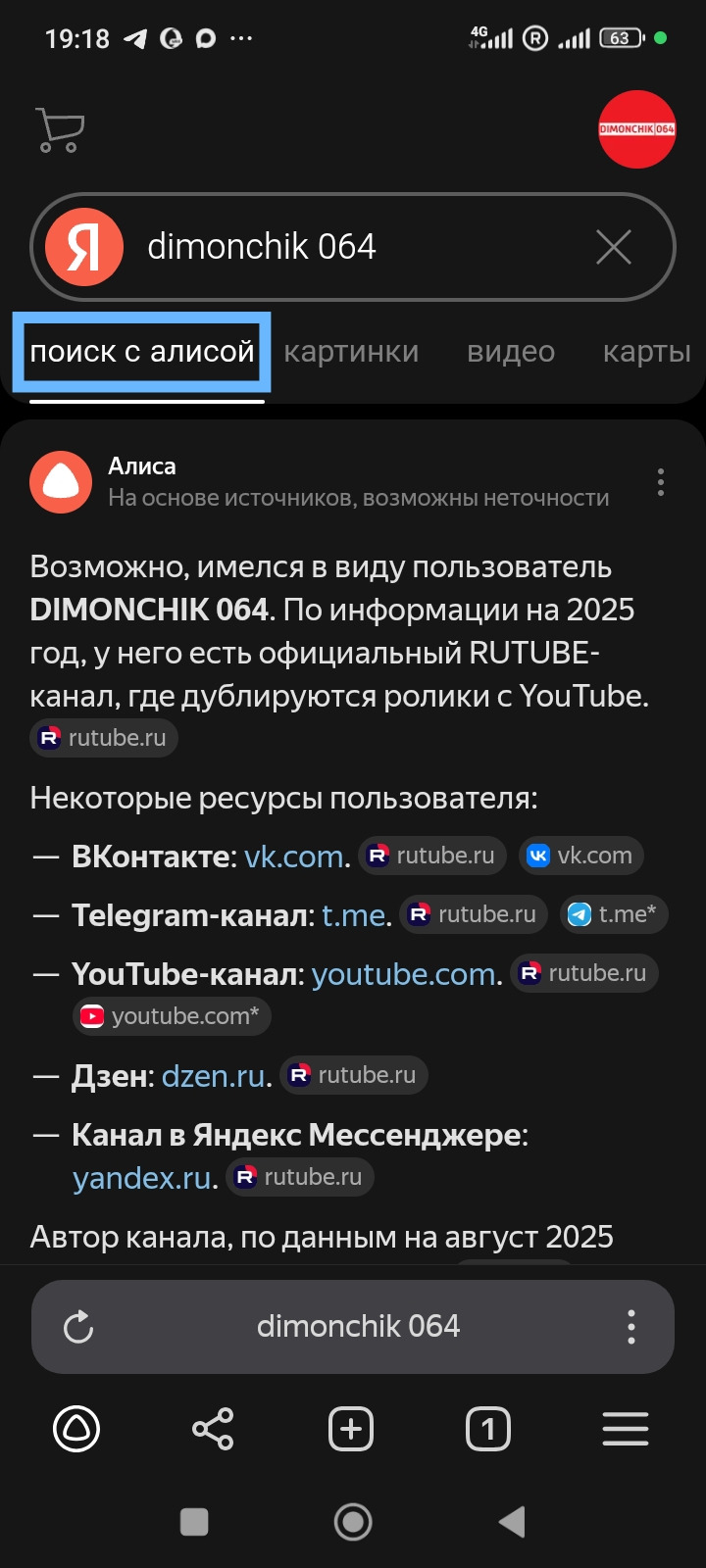Open the youtube.com channel link
The width and height of the screenshot is (706, 1568).
[x=404, y=974]
